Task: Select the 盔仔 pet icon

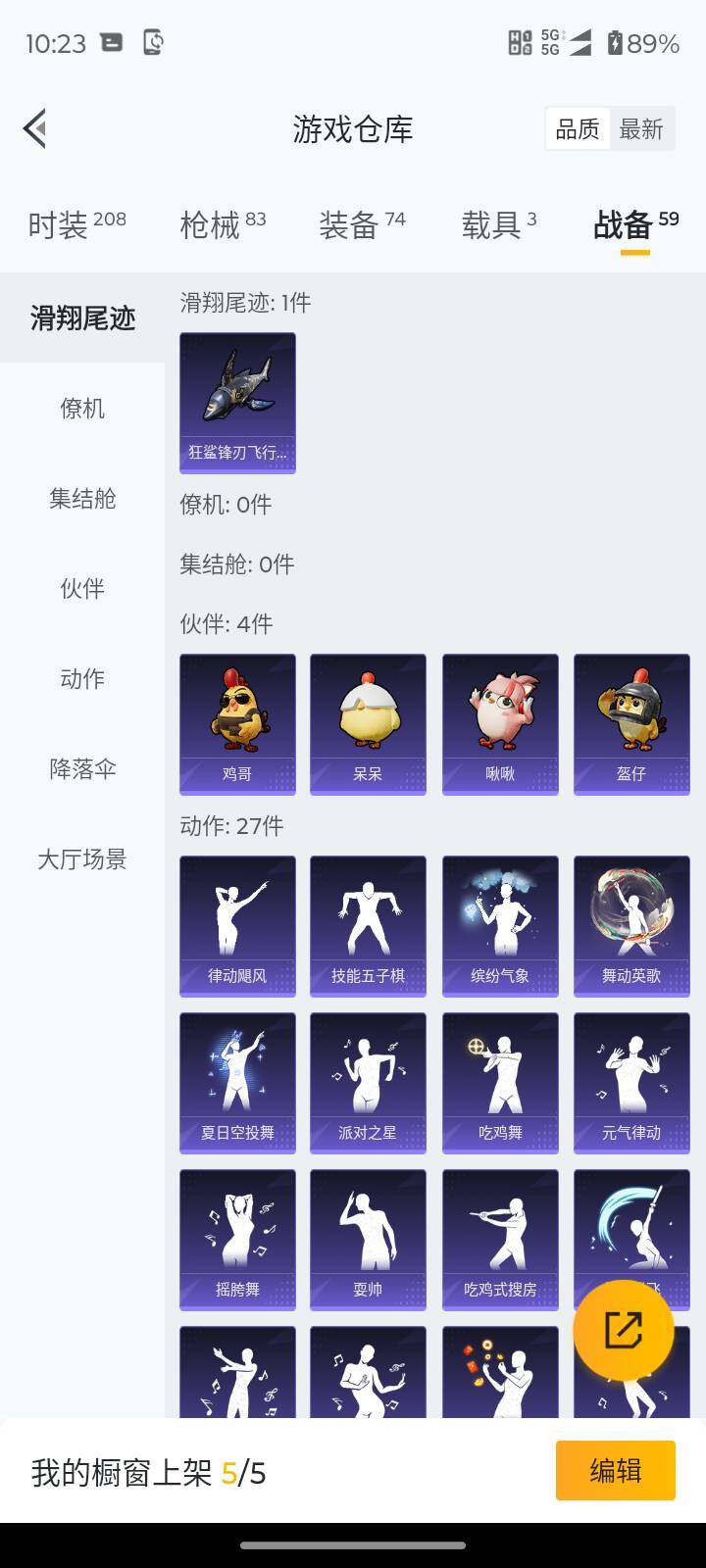Action: click(630, 723)
